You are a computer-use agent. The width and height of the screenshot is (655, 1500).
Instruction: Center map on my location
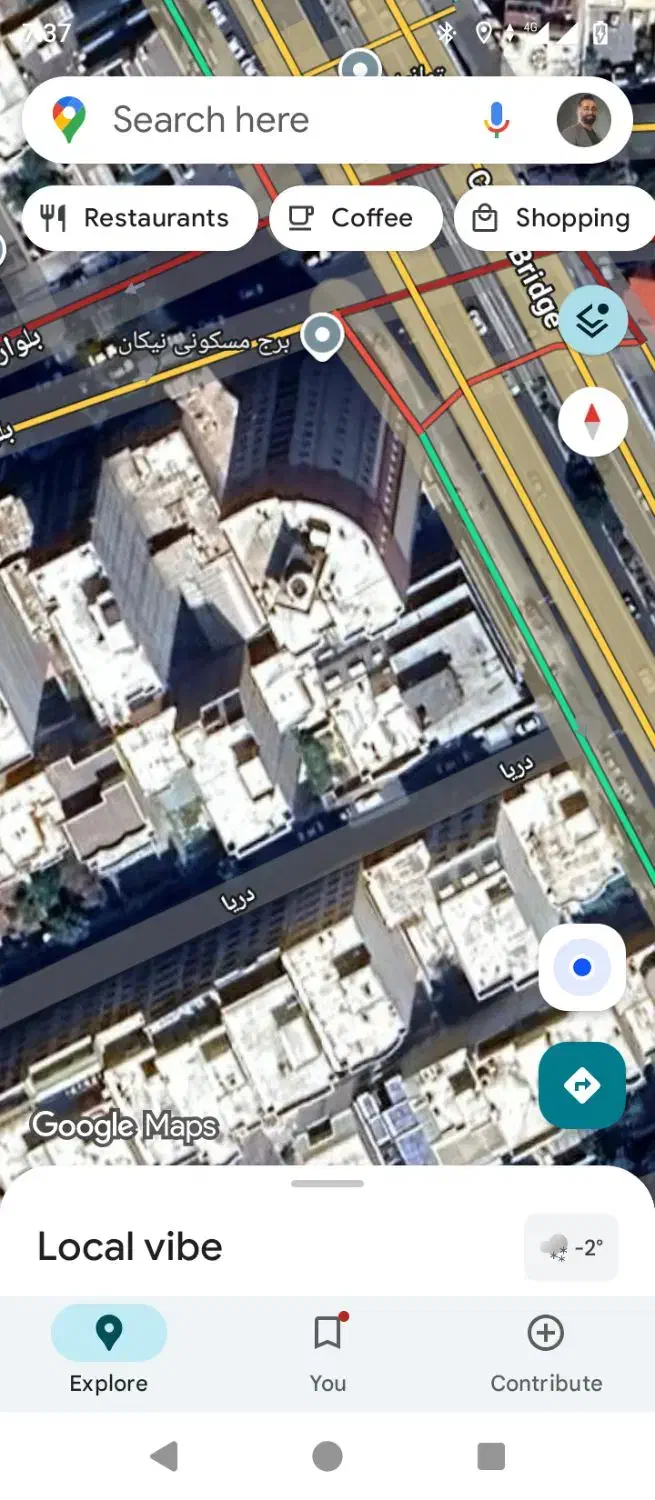[582, 967]
